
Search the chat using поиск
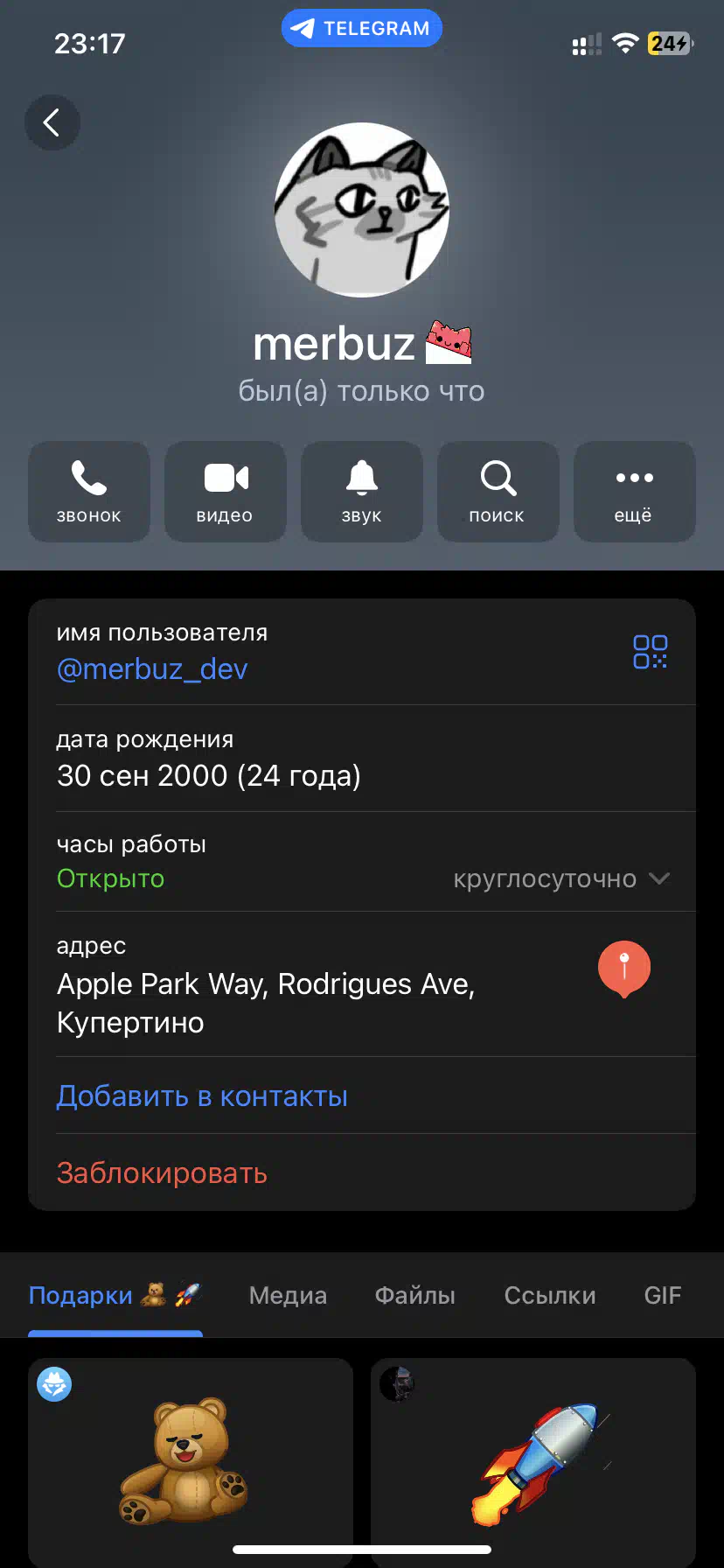coord(498,492)
